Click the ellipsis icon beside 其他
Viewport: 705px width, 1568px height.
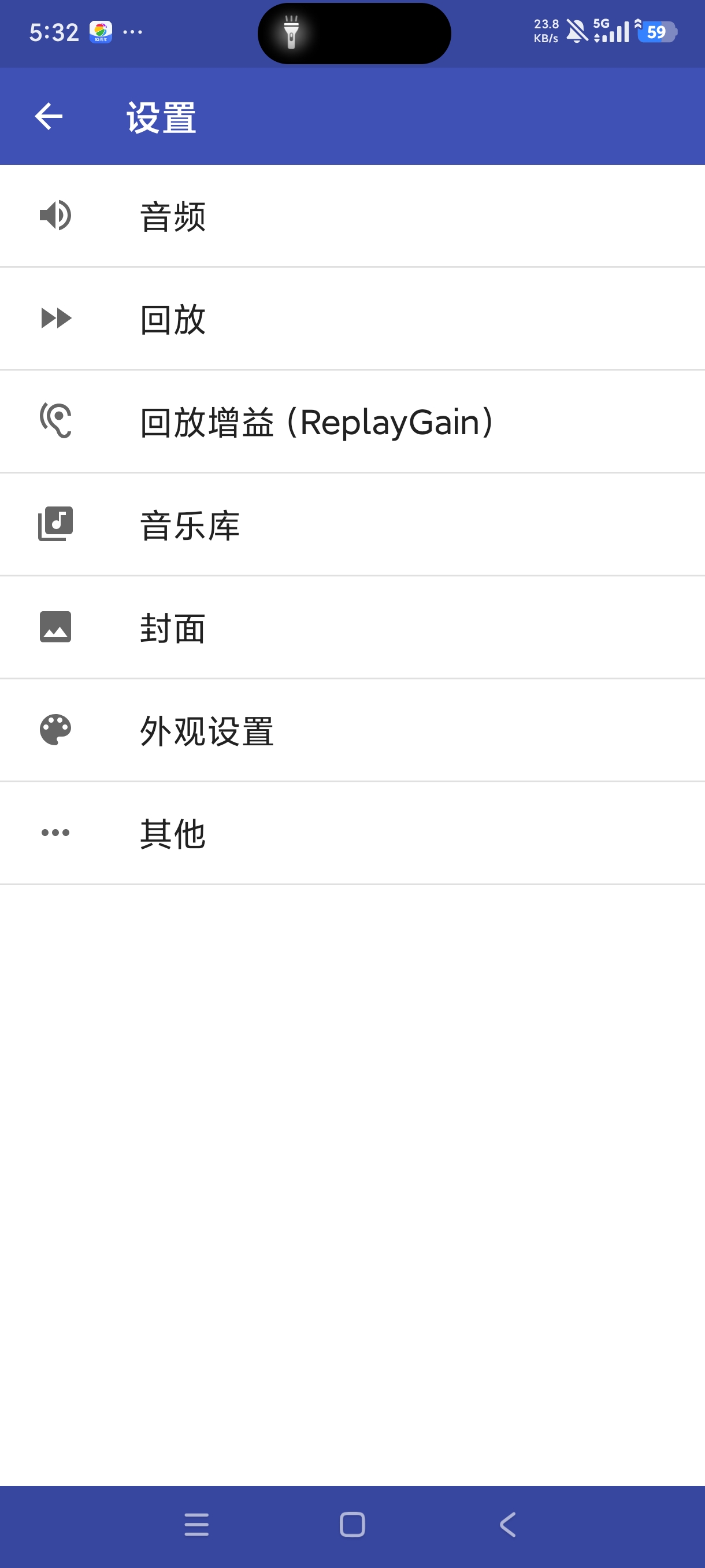tap(55, 833)
